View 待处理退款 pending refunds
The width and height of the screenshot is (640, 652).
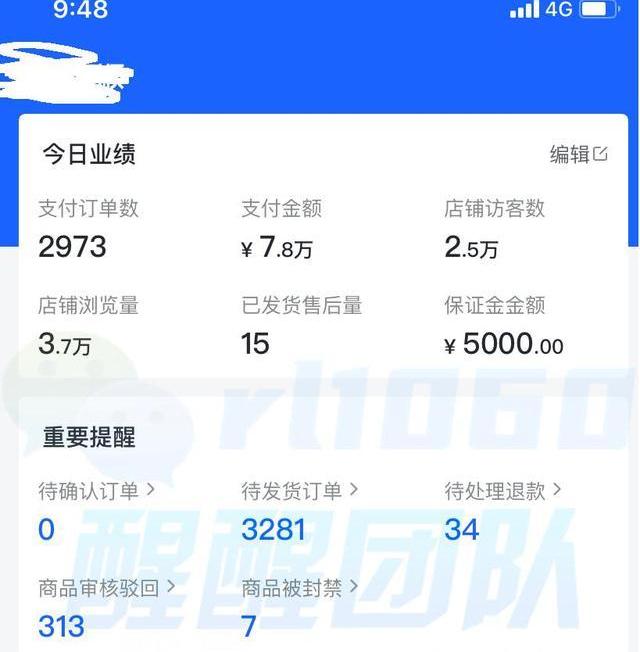502,491
